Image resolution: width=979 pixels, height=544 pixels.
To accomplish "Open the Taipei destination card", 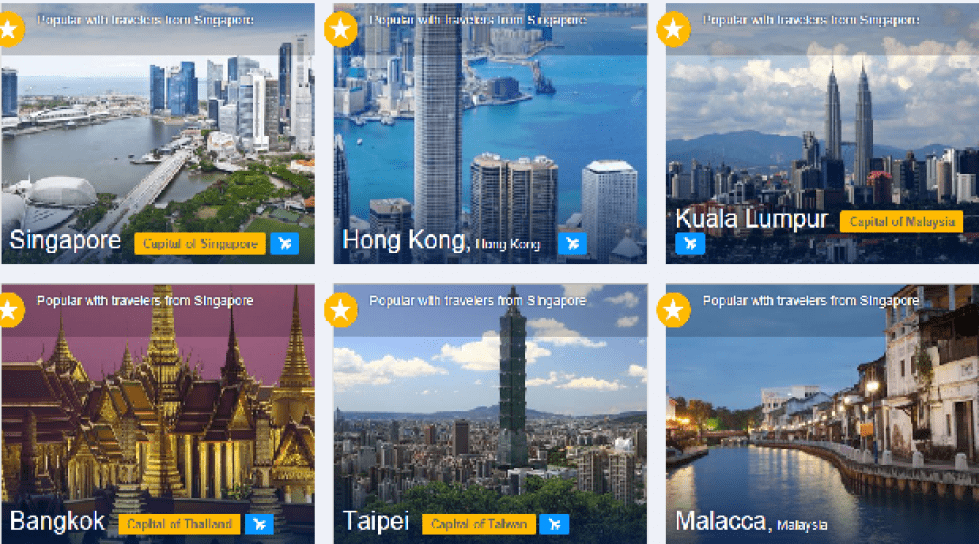I will point(490,410).
